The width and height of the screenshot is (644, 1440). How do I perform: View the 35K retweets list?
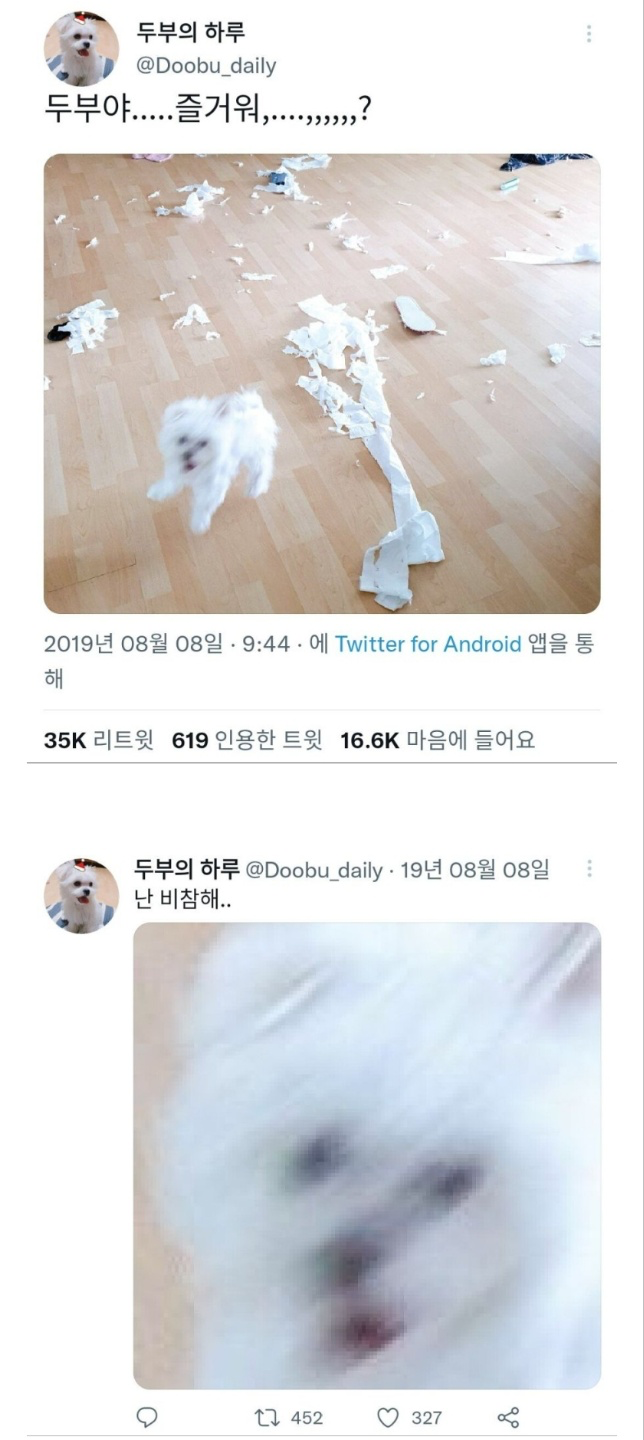coord(99,740)
